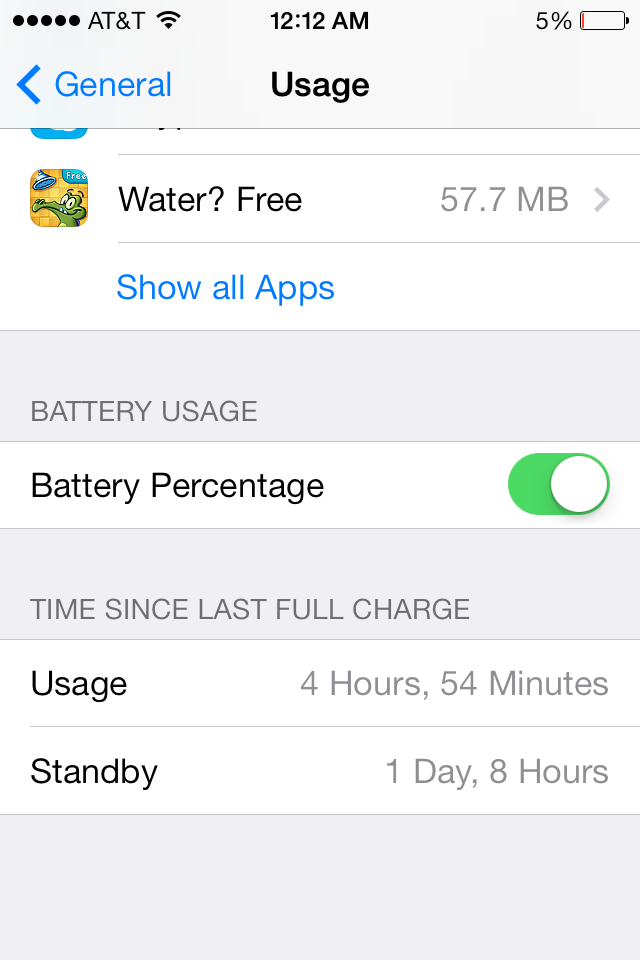Tap Show all Apps

[225, 288]
